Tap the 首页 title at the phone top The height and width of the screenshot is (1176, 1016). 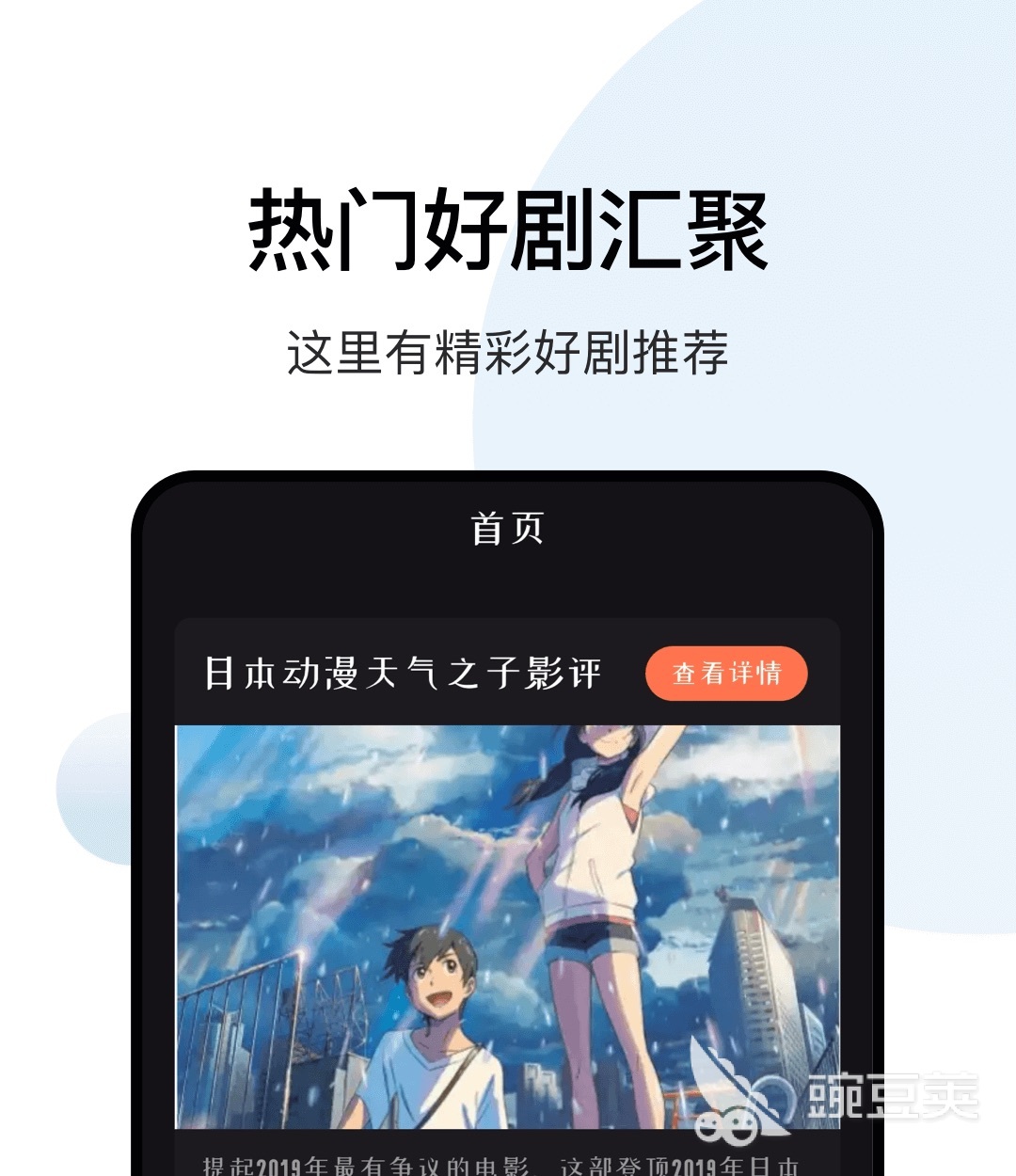point(507,528)
